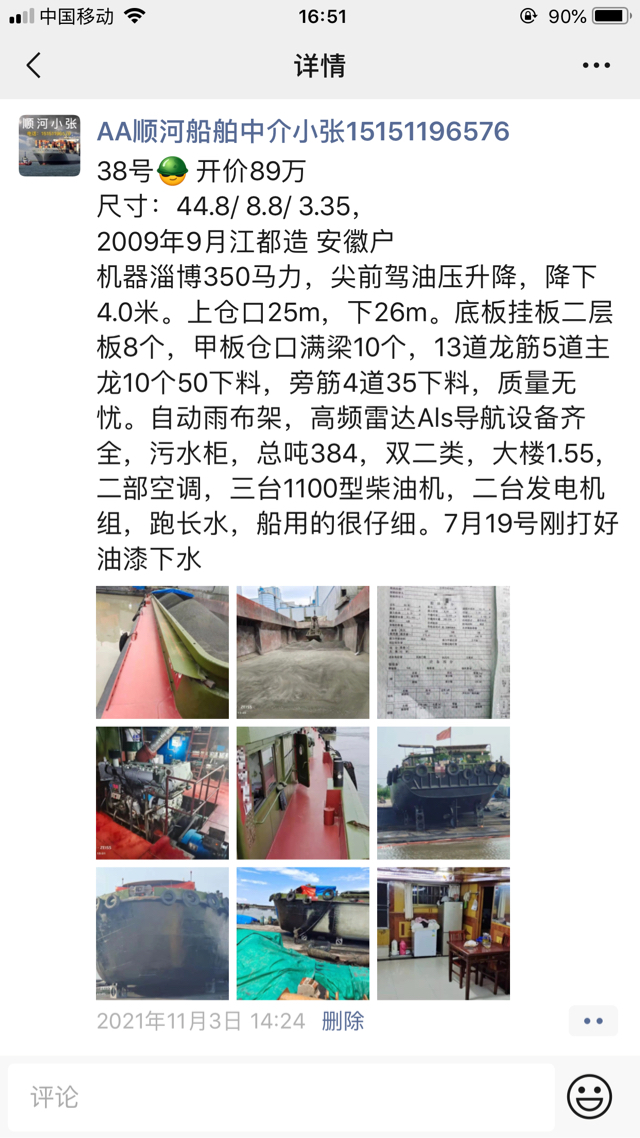View the cargo hold photo with grab bucket
640x1138 pixels.
303,652
